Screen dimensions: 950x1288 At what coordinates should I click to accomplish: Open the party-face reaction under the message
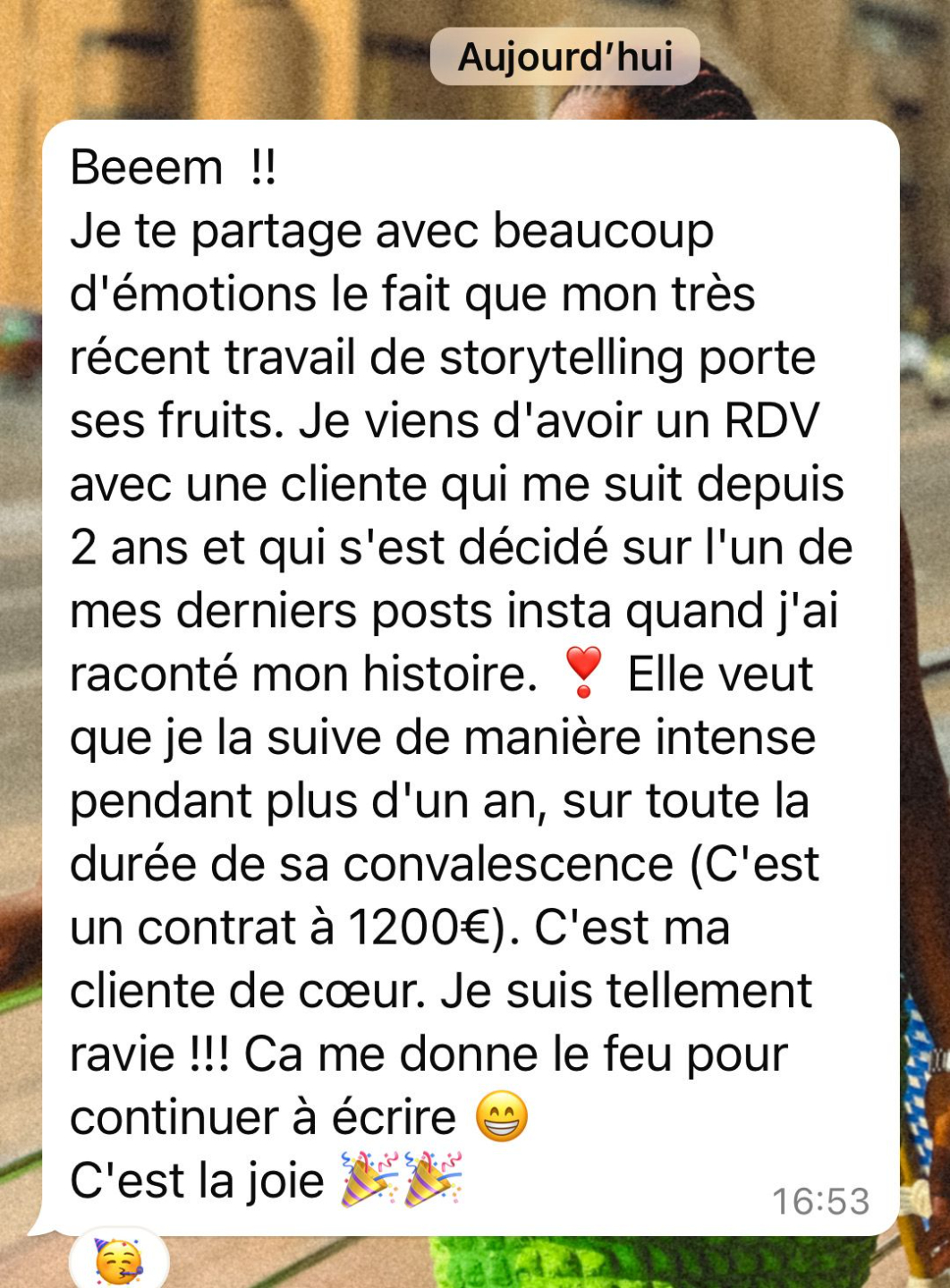118,1261
